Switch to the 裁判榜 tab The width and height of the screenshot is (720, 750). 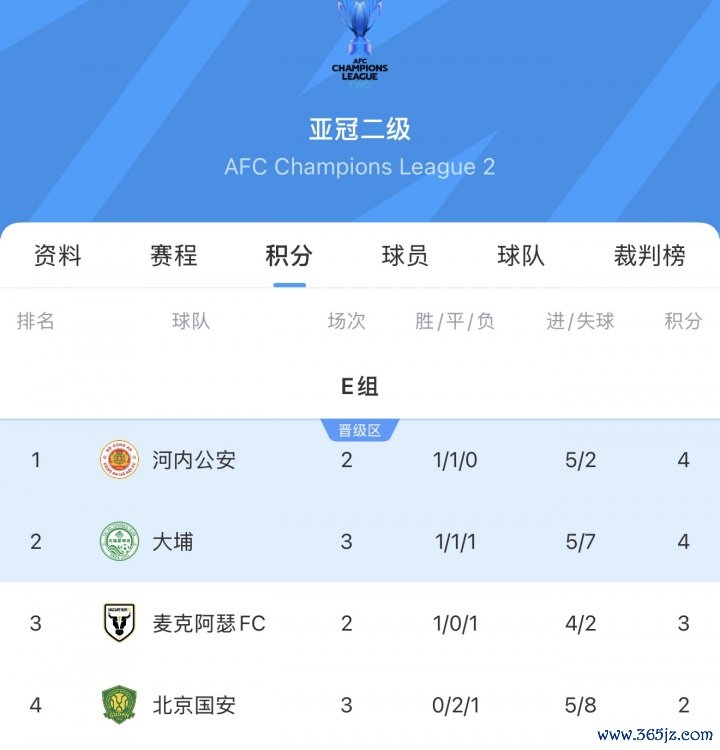pos(649,256)
